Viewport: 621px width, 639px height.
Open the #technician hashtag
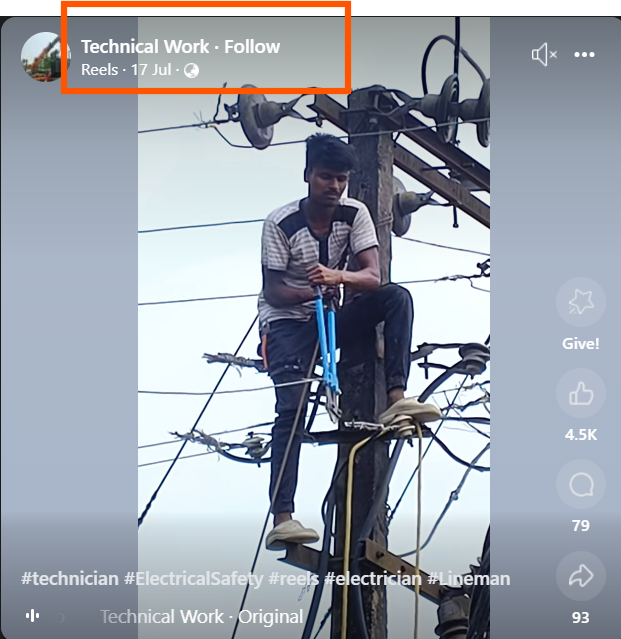[69, 579]
